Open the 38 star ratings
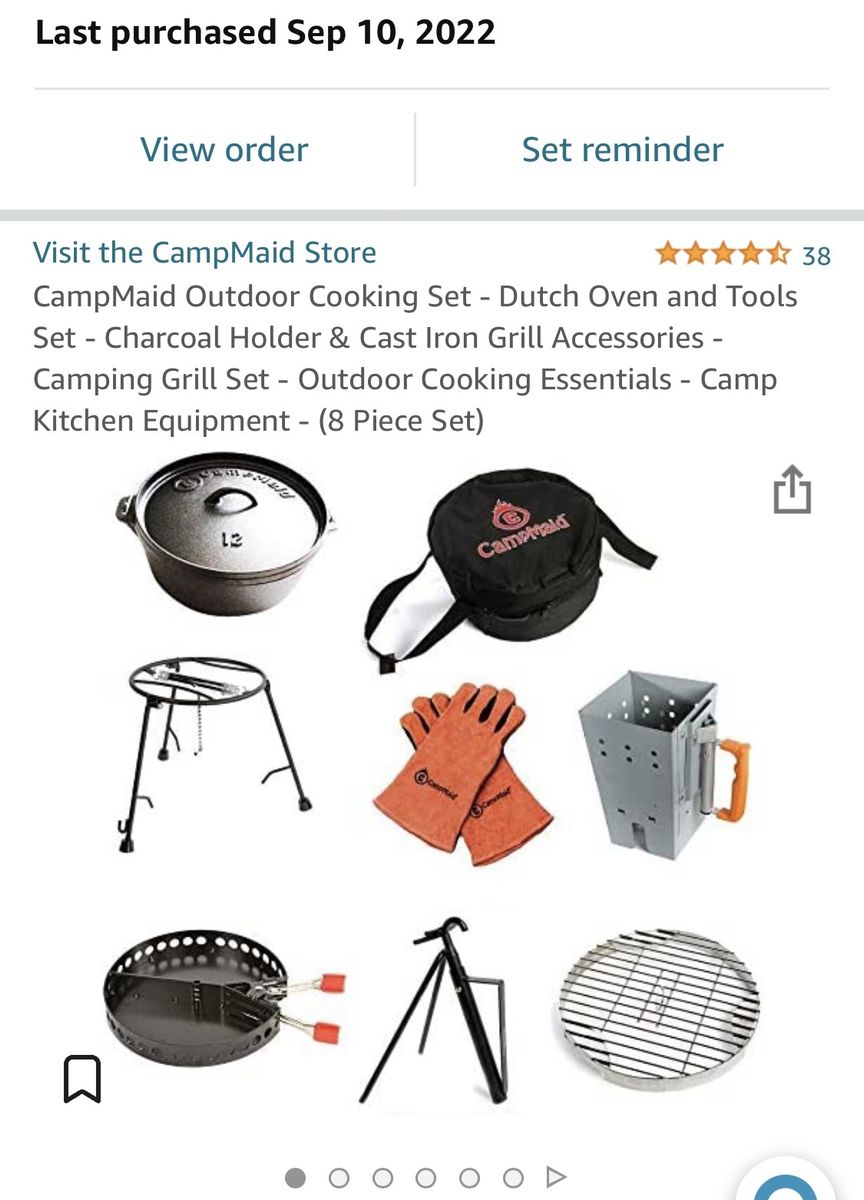 (x=742, y=254)
